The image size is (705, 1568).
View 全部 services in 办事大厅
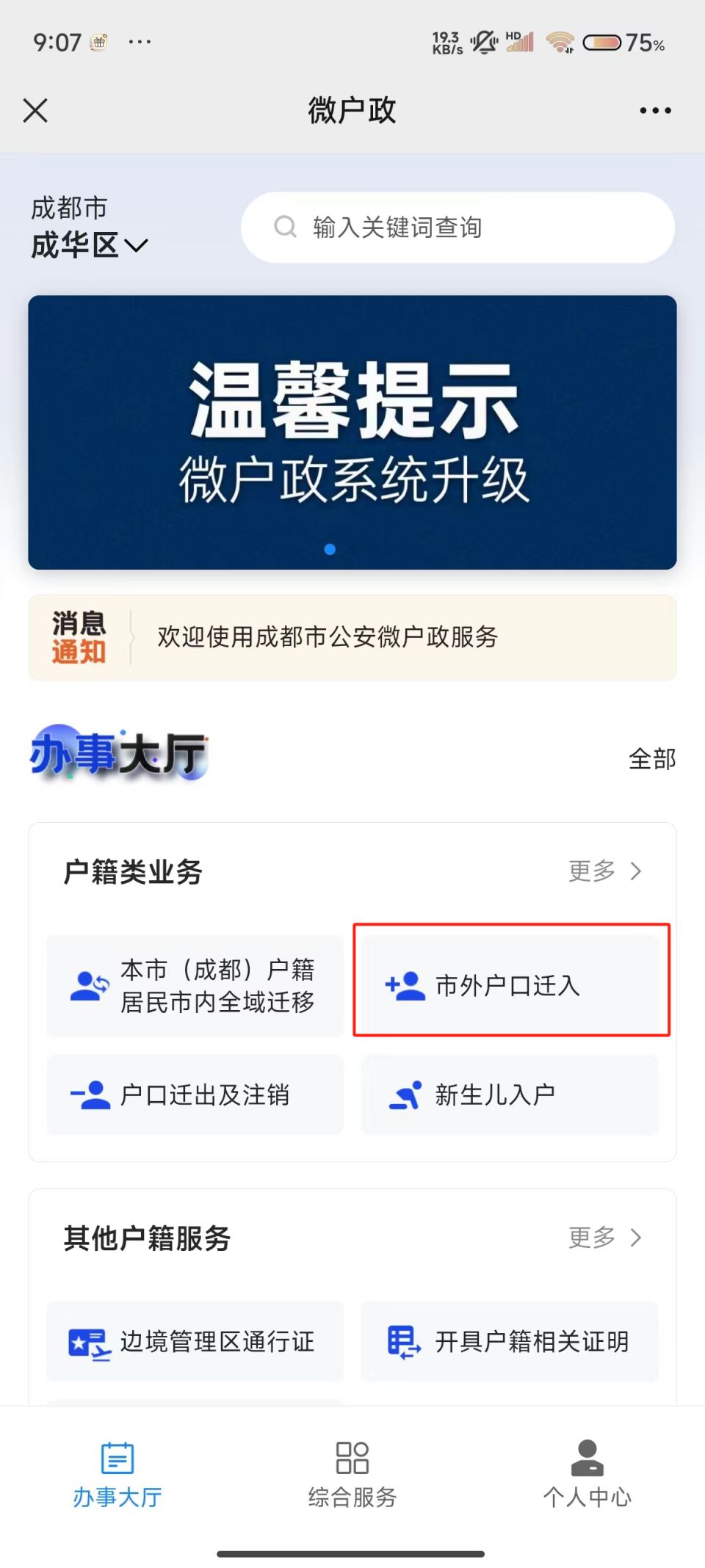coord(651,759)
